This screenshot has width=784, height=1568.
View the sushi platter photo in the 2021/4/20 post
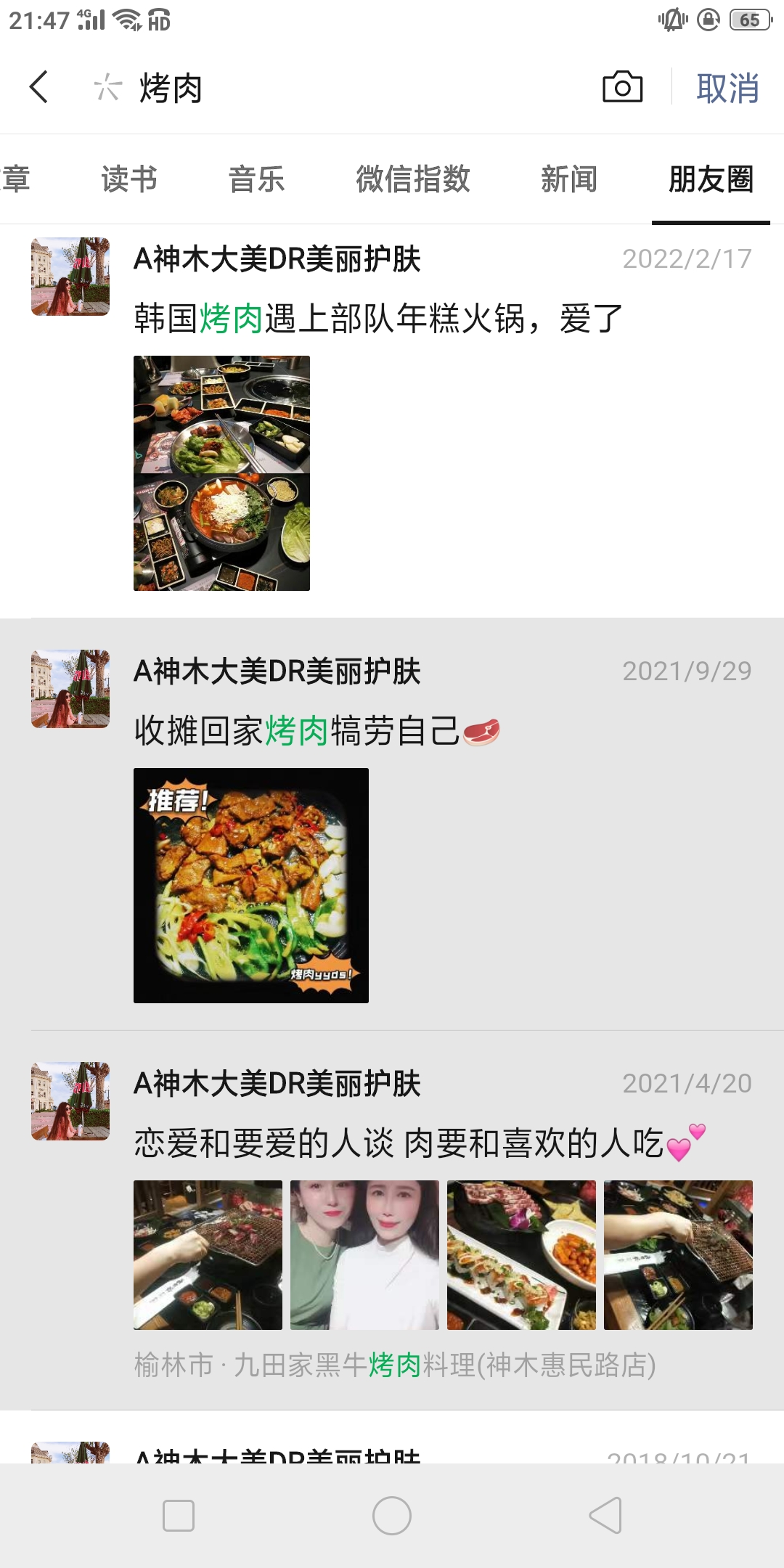tap(521, 1255)
